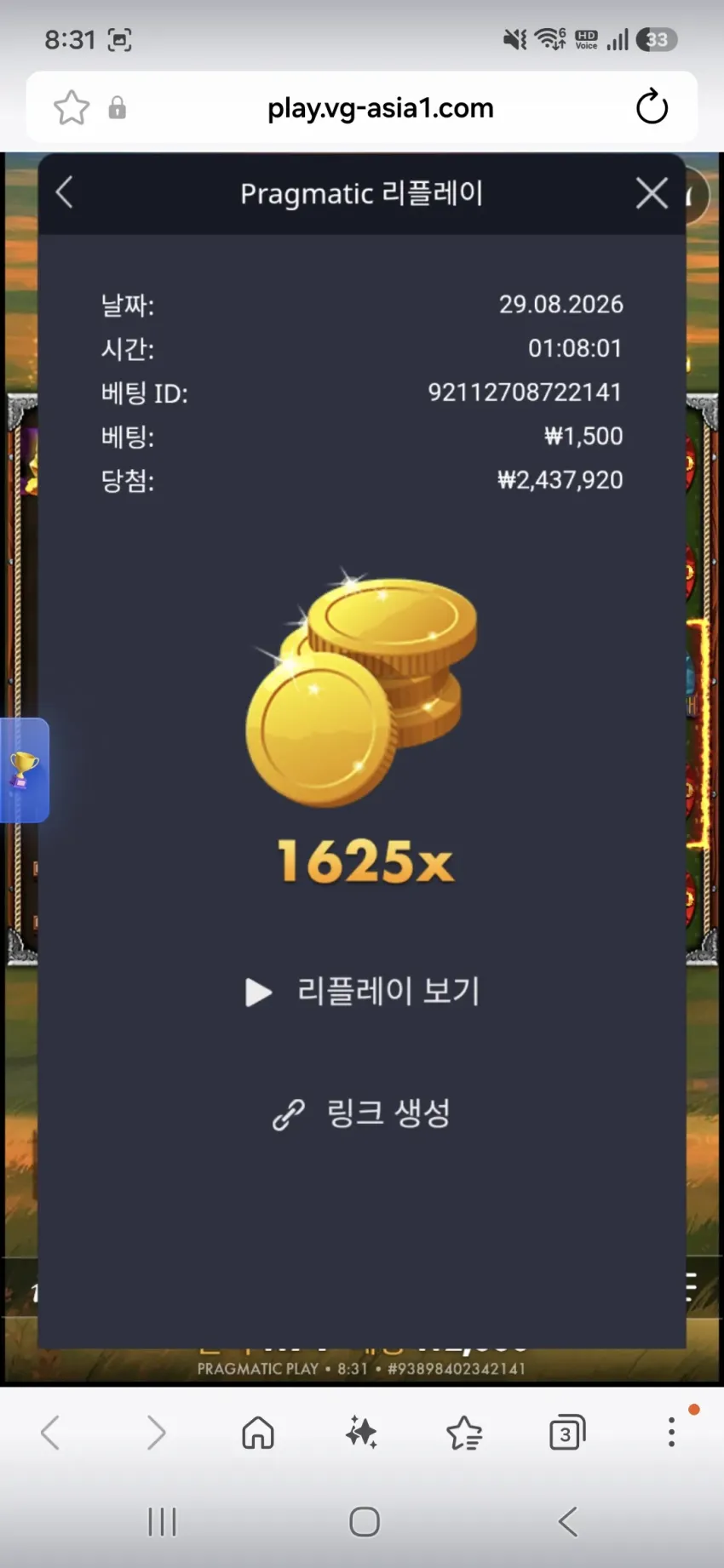Play the replay with 리플레이 보기
This screenshot has height=1568, width=724.
coord(363,991)
